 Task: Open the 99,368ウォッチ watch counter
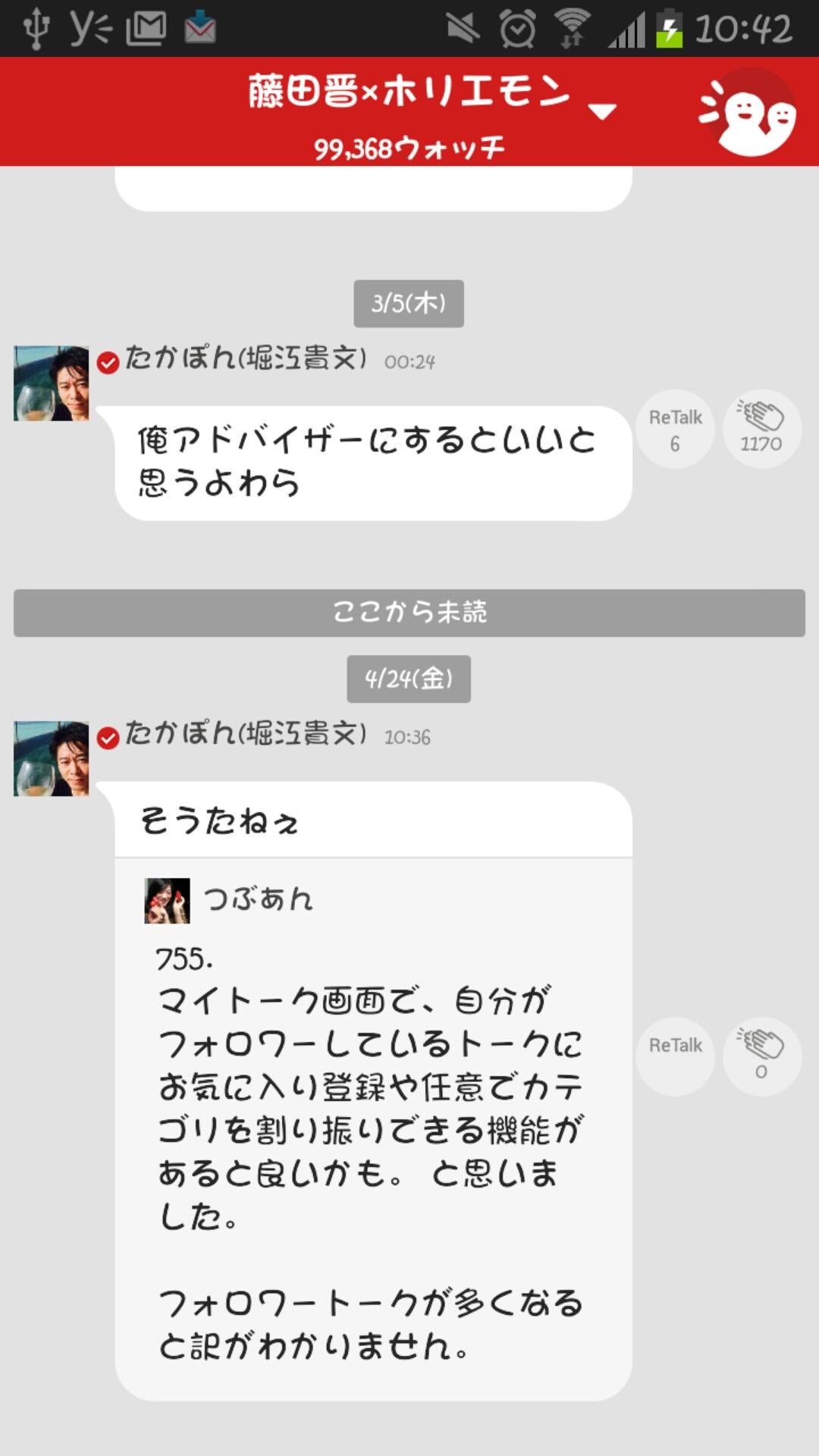[x=409, y=149]
